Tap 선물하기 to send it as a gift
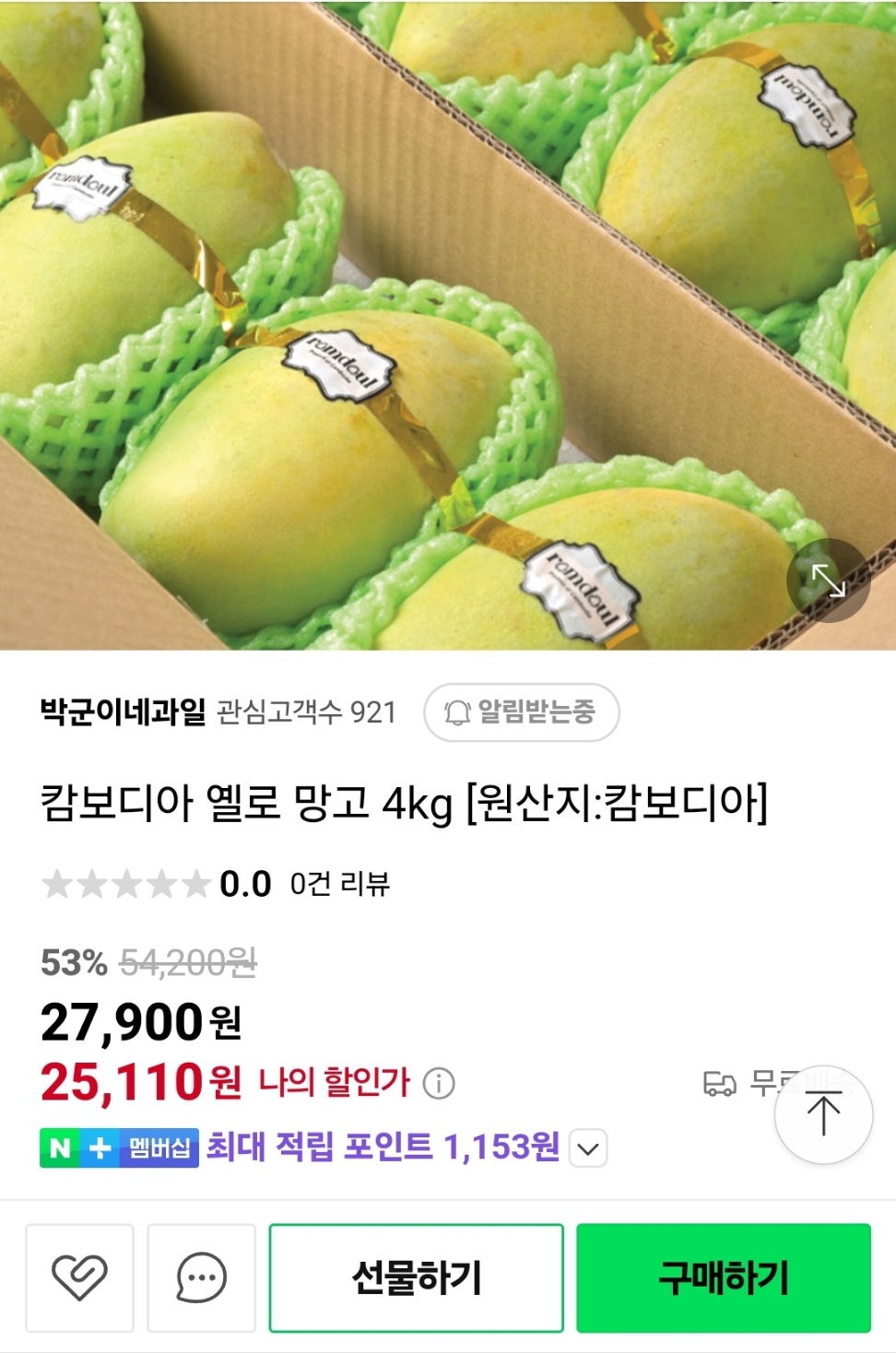The height and width of the screenshot is (1353, 896). pos(416,1277)
